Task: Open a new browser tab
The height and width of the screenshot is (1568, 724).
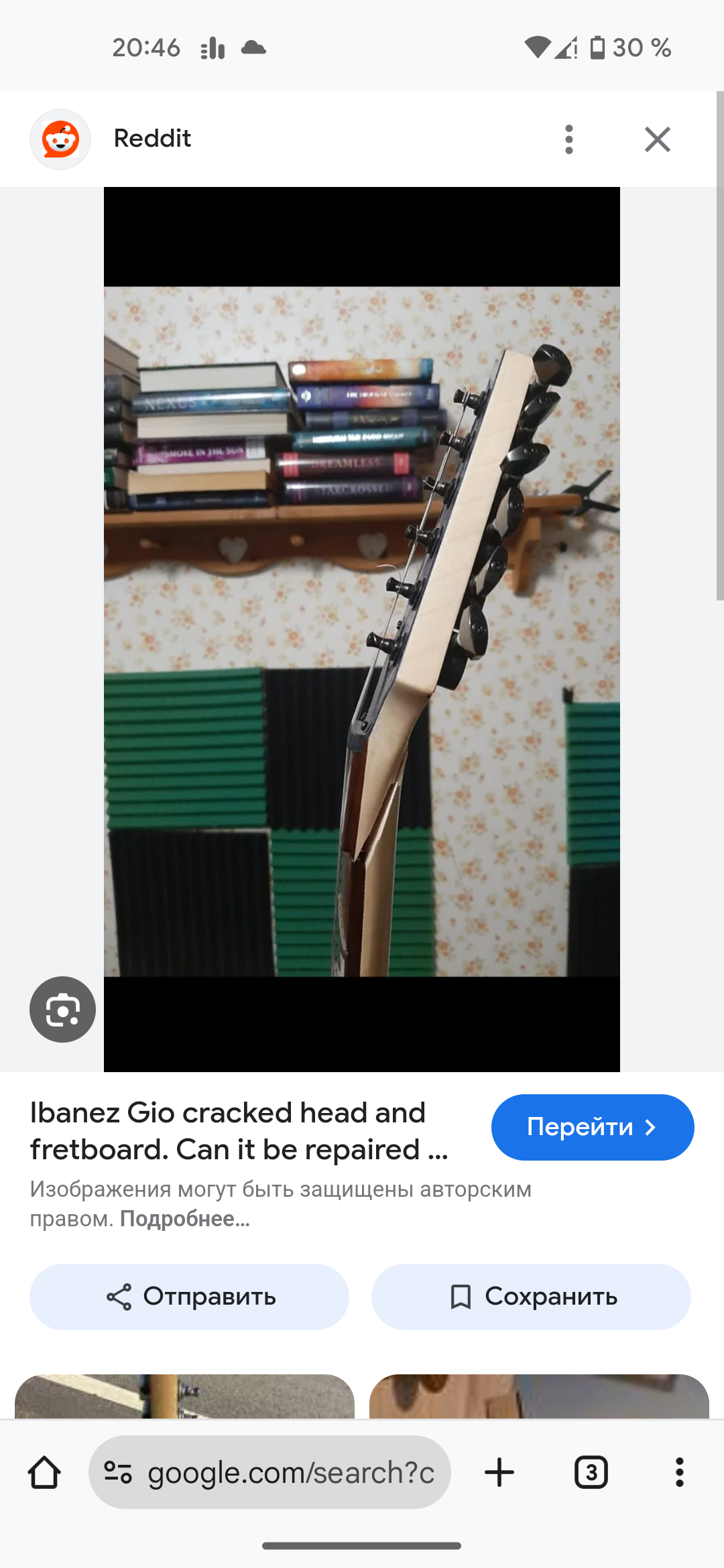Action: 499,1472
